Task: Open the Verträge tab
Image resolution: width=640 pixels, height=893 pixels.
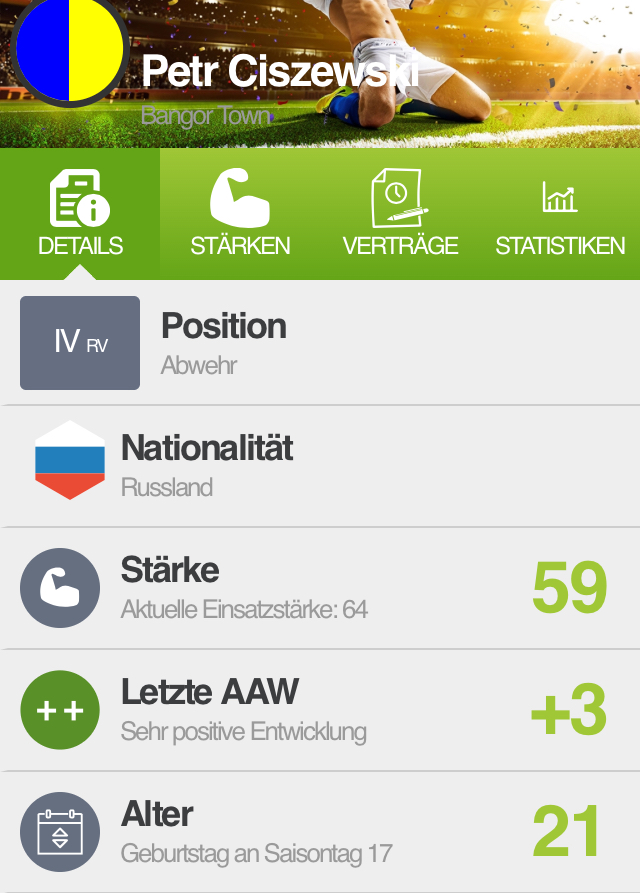Action: pos(400,214)
